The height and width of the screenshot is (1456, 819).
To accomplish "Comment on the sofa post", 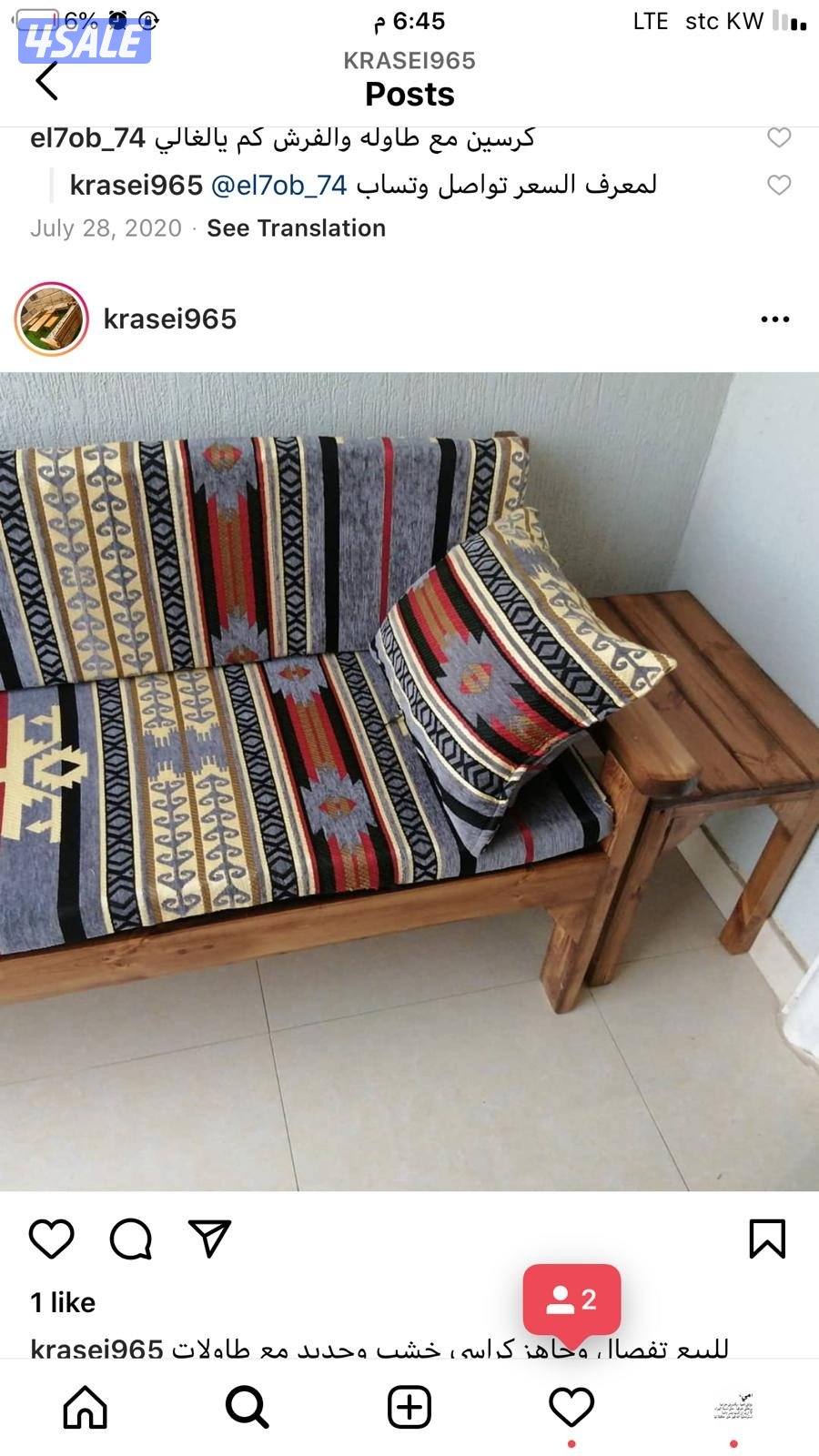I will point(131,1239).
